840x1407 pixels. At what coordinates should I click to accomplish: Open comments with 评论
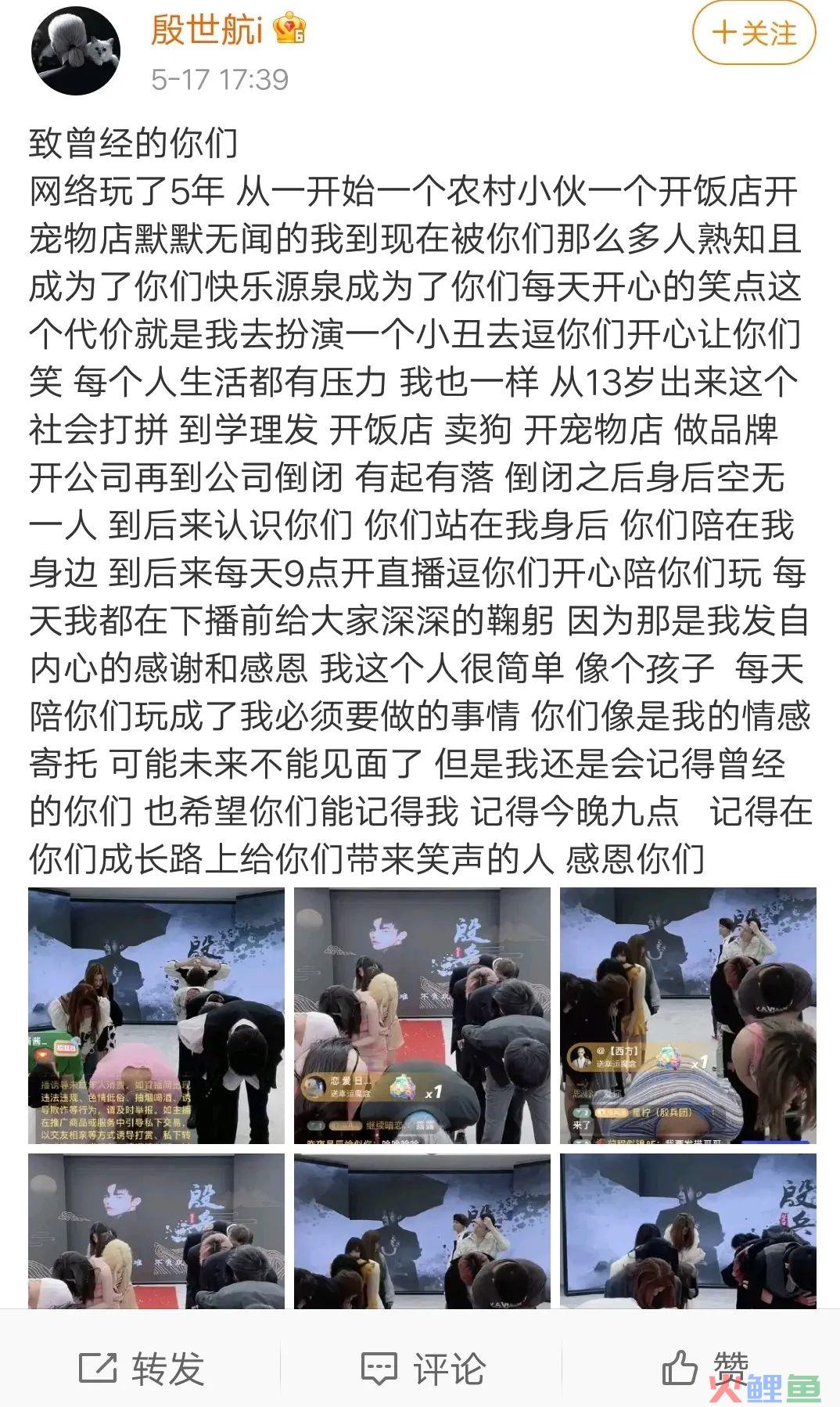pyautogui.click(x=423, y=1368)
